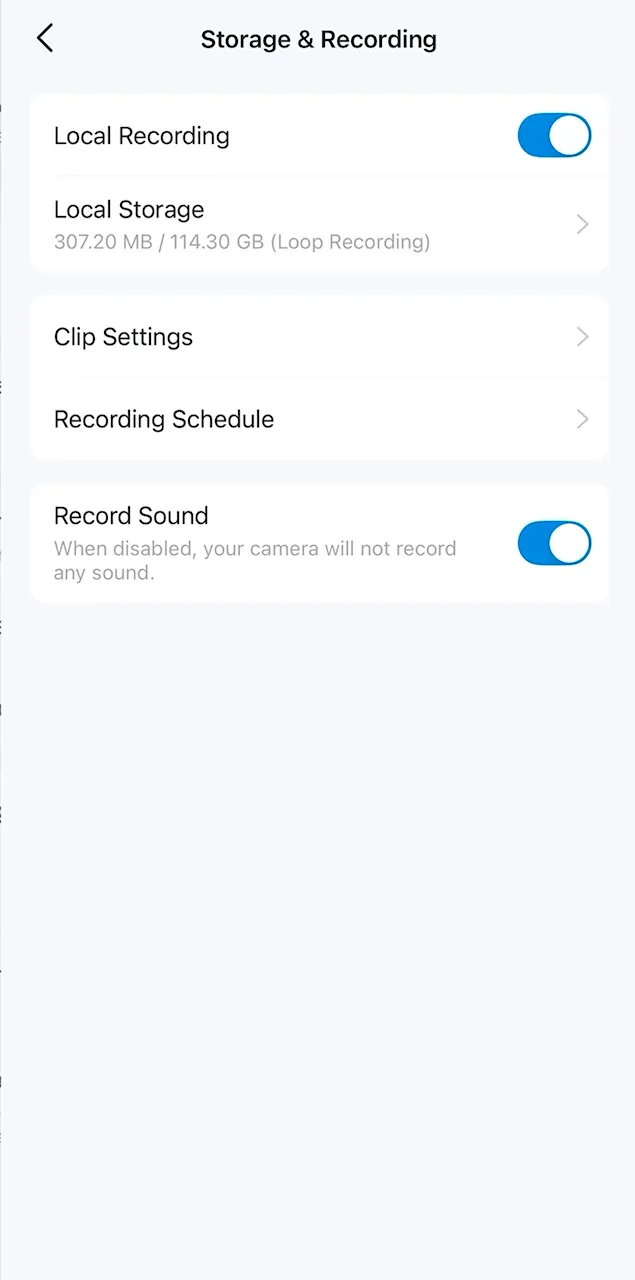Open the Recording Schedule
The height and width of the screenshot is (1280, 635).
coord(319,419)
